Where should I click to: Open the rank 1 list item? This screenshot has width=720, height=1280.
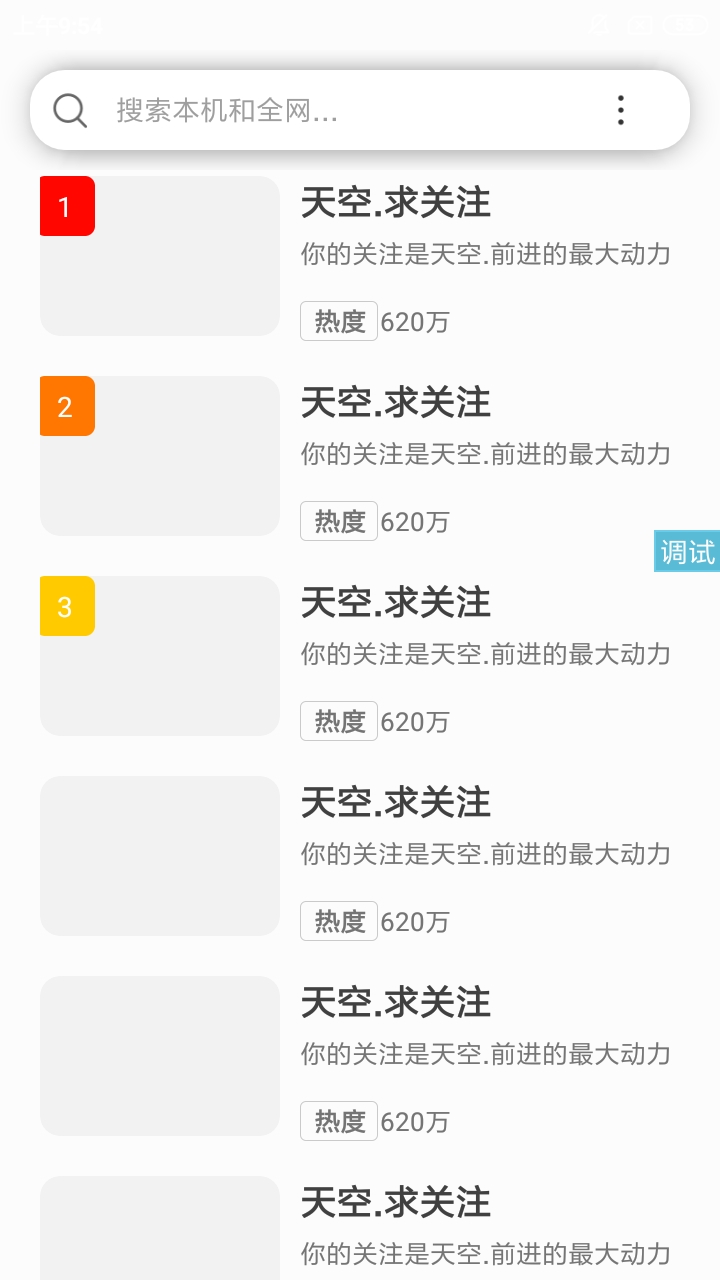click(x=360, y=256)
